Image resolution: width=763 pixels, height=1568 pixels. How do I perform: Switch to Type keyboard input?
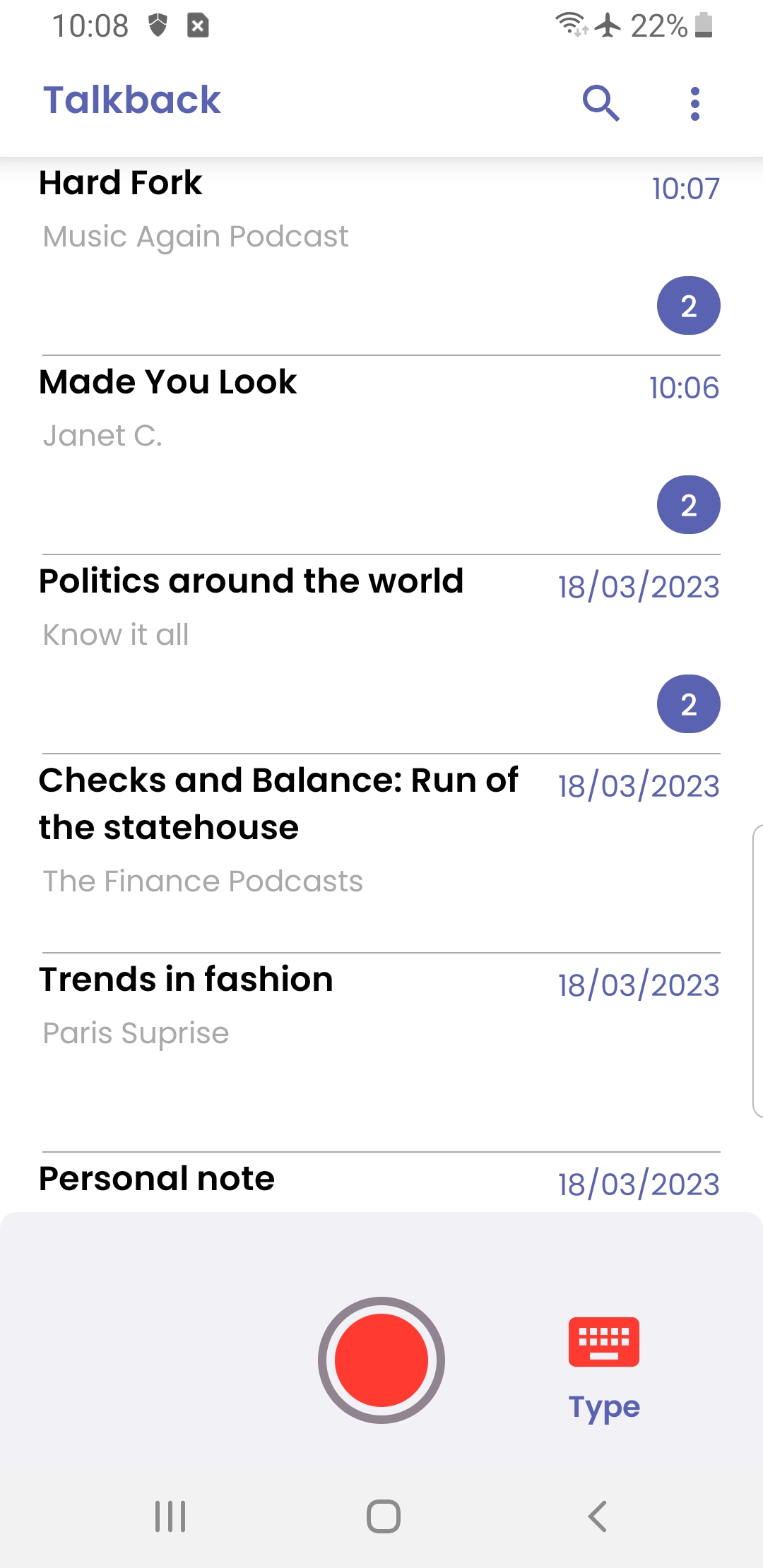(x=604, y=1370)
